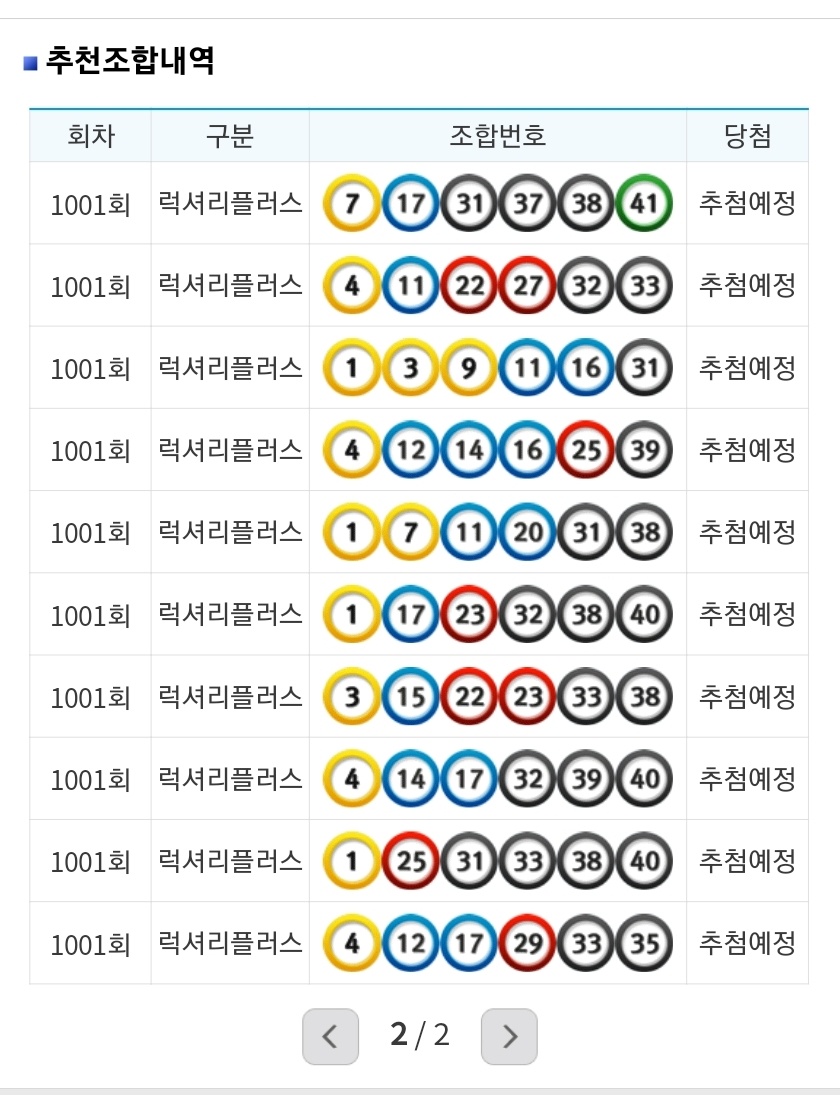Go to the next page of combinations

pos(509,1037)
